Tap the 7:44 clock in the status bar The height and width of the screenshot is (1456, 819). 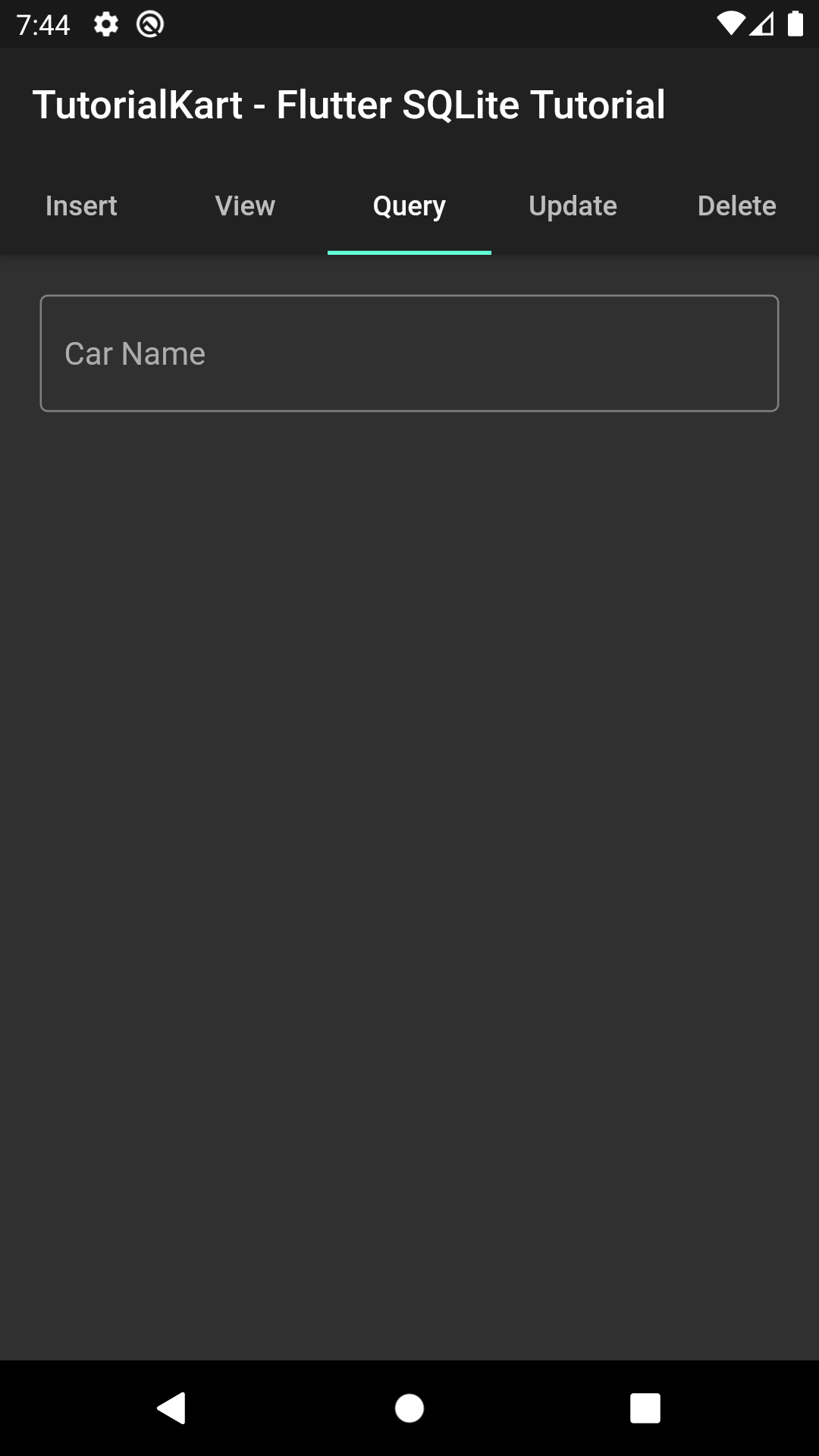[43, 24]
